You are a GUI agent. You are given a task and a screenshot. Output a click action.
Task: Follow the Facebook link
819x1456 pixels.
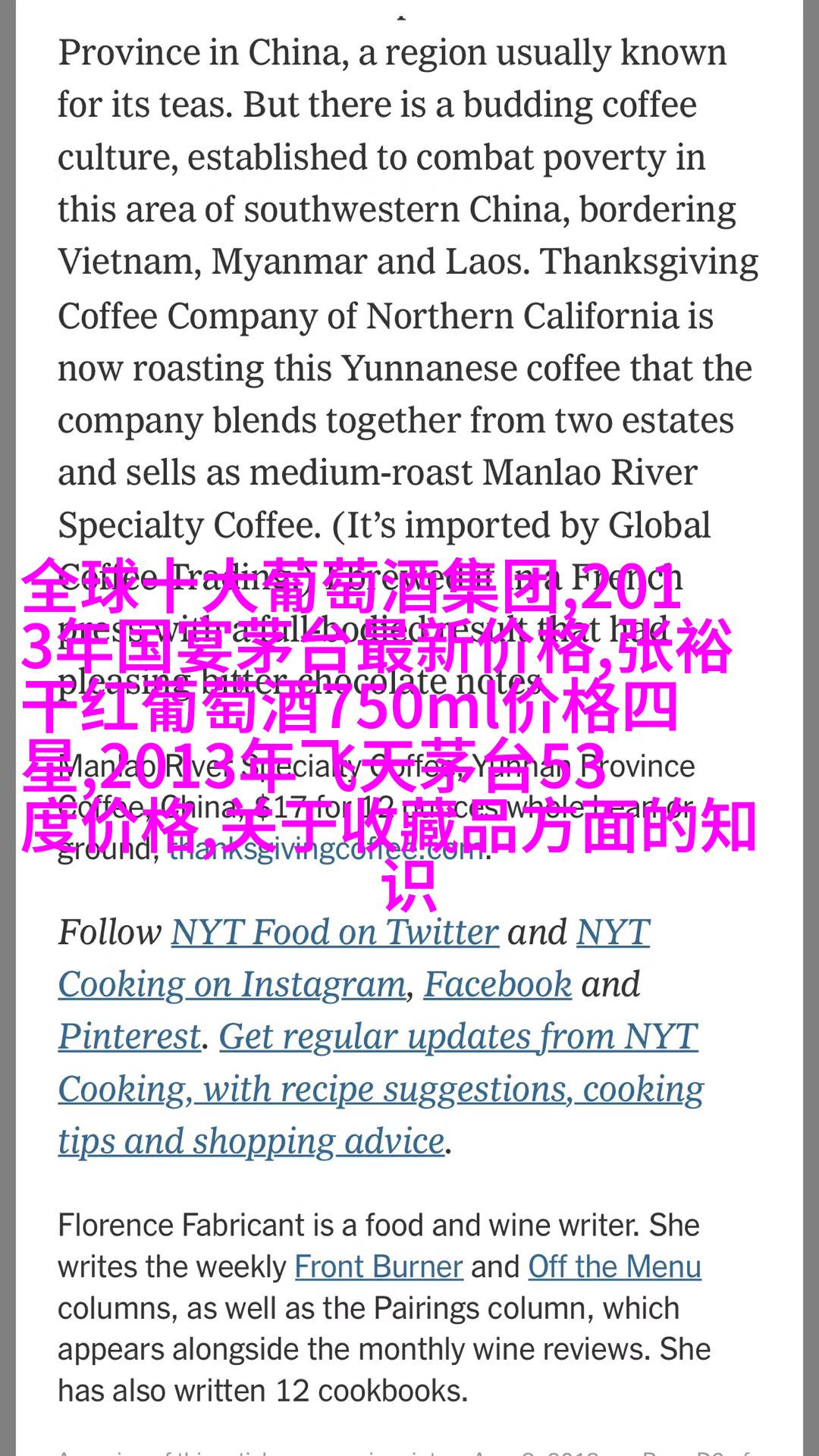click(x=497, y=985)
